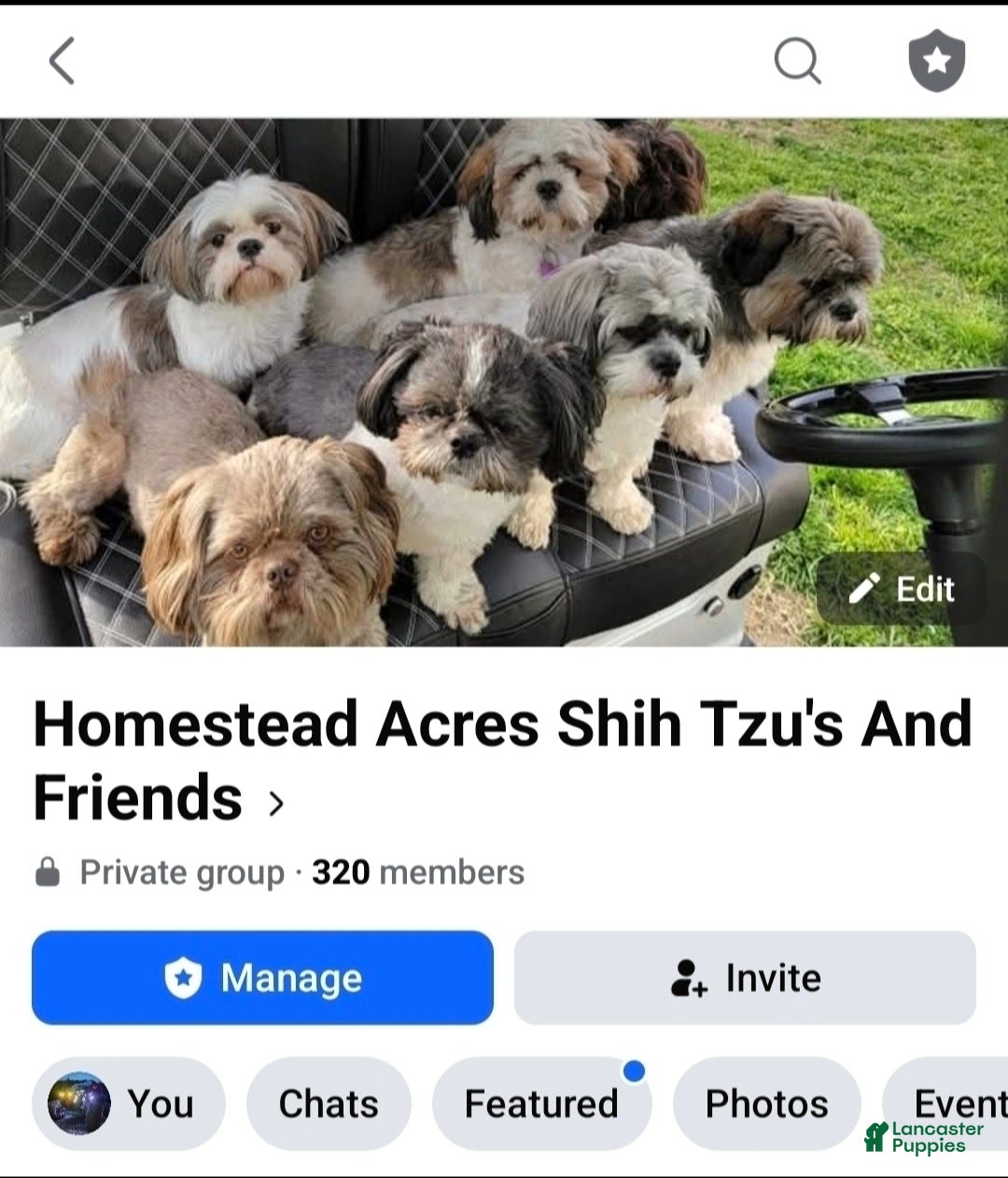The height and width of the screenshot is (1178, 1008).
Task: Switch to the Chats chip
Action: (329, 1103)
